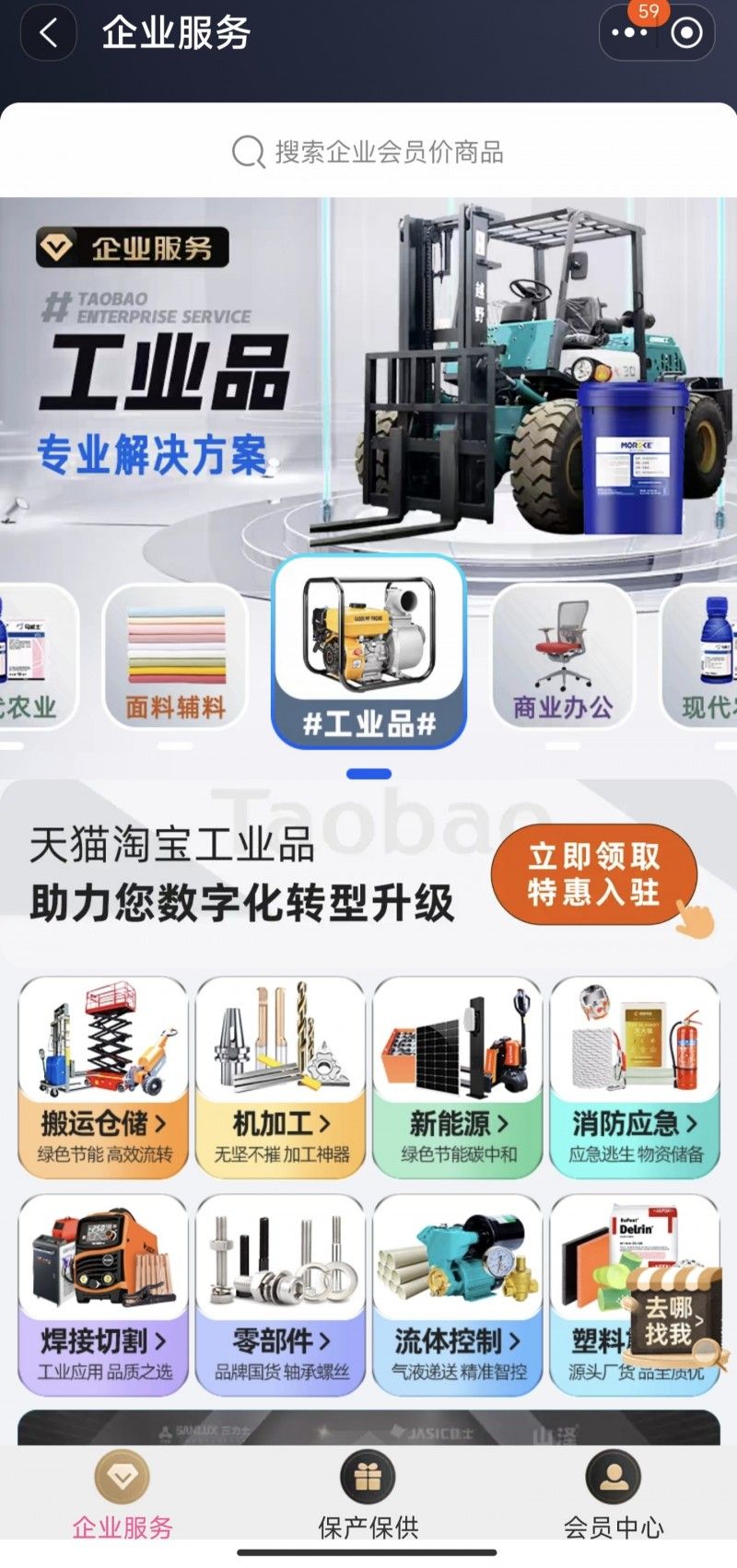
Task: Open the 搜索企业会员价商品 search box
Action: click(368, 152)
